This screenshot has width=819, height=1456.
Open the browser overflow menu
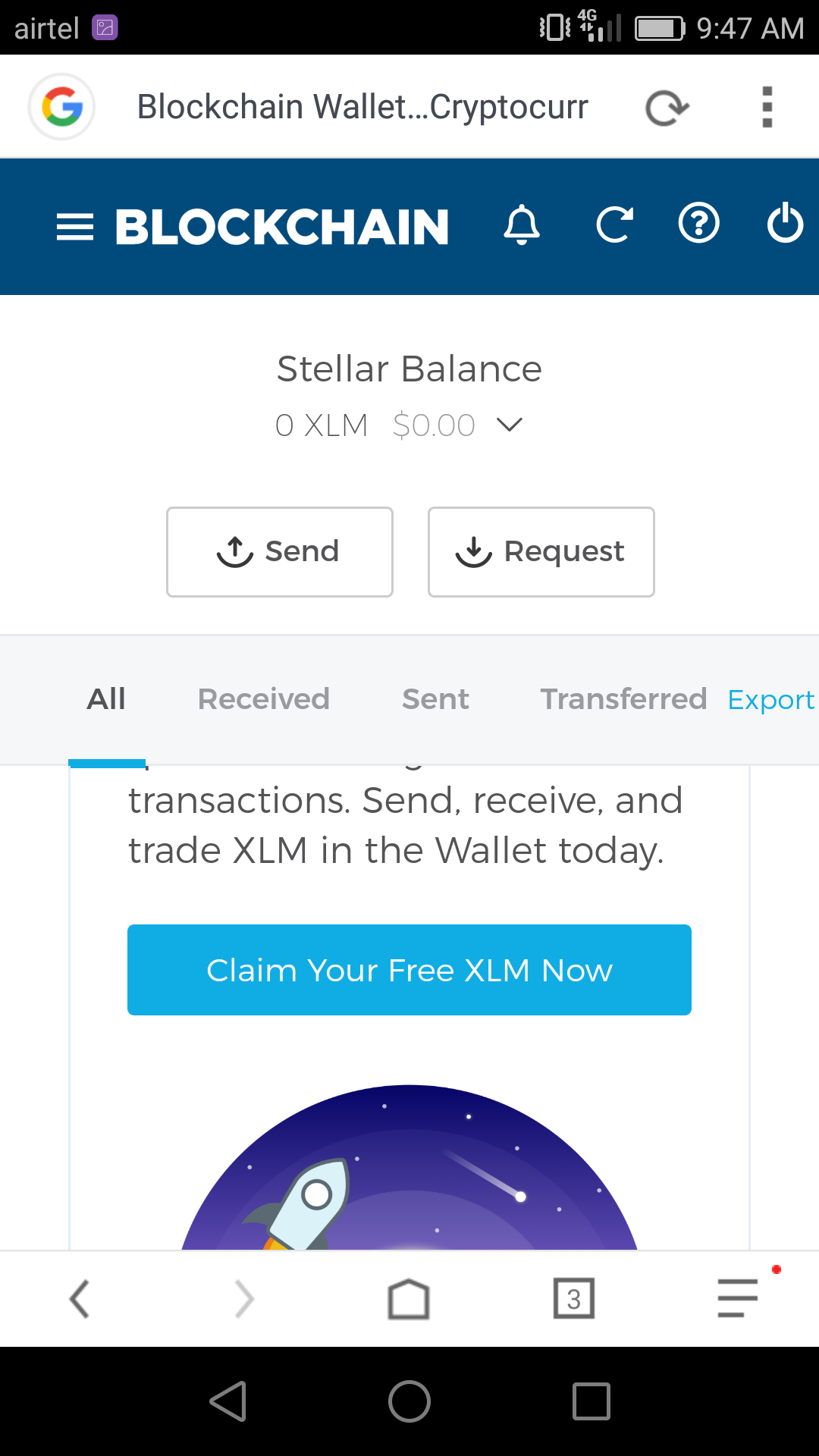pyautogui.click(x=767, y=107)
